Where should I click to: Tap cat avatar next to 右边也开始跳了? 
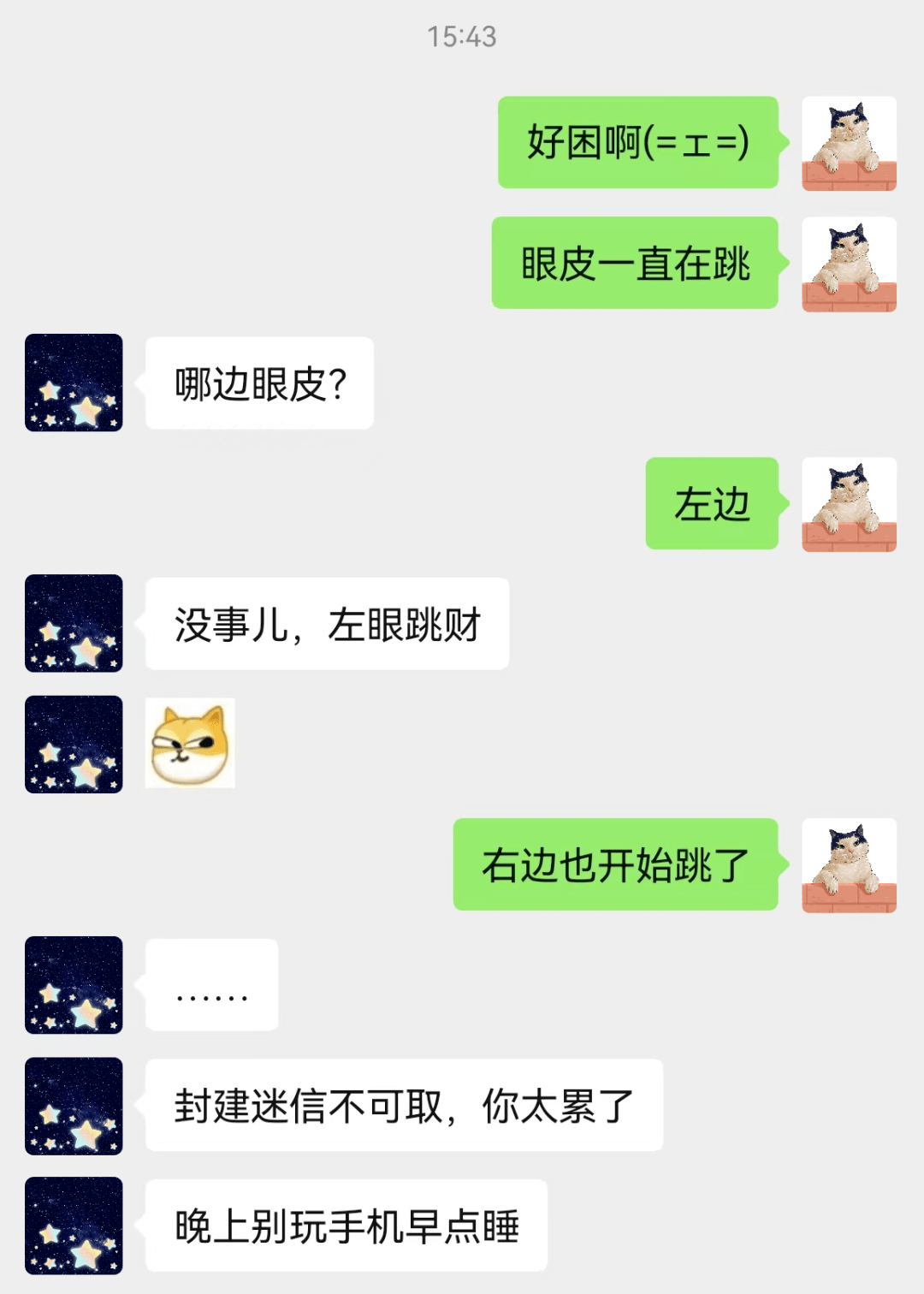pos(849,865)
